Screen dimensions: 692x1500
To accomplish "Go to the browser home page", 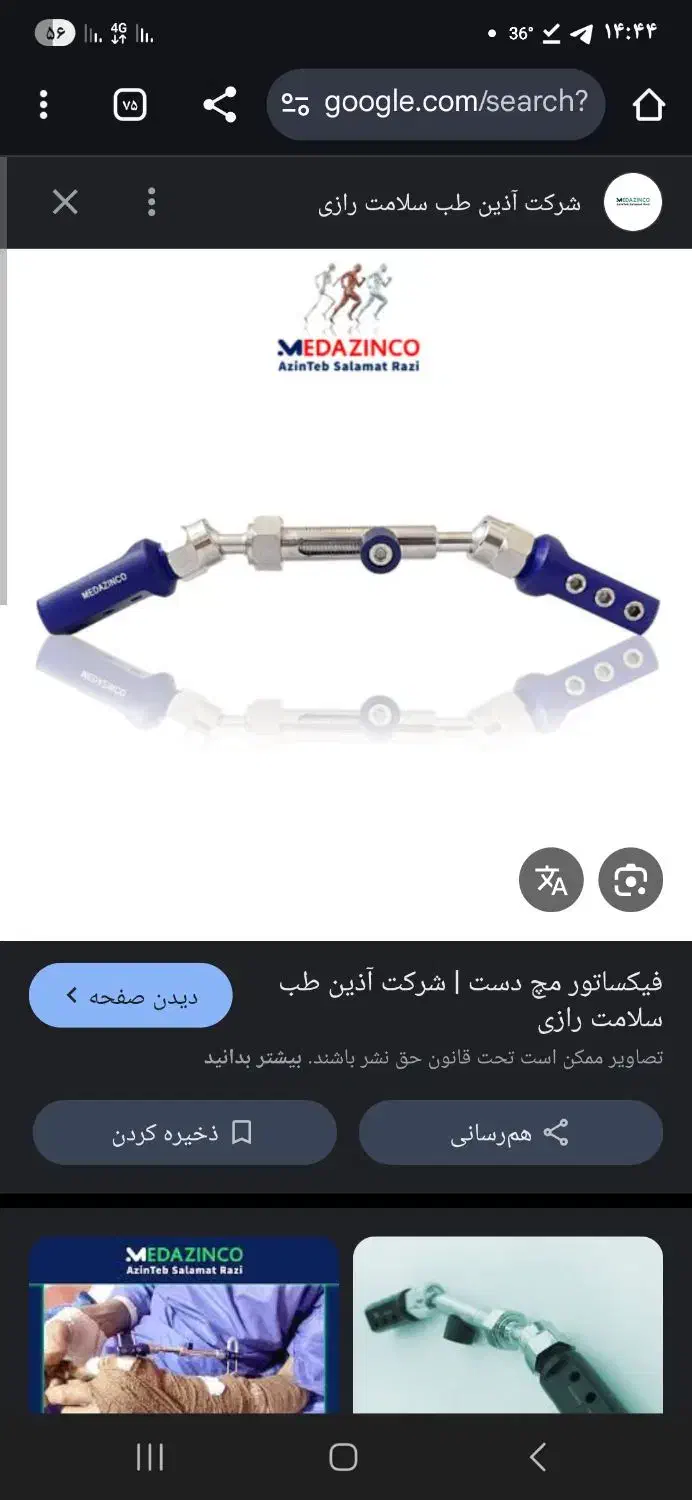I will tap(648, 104).
